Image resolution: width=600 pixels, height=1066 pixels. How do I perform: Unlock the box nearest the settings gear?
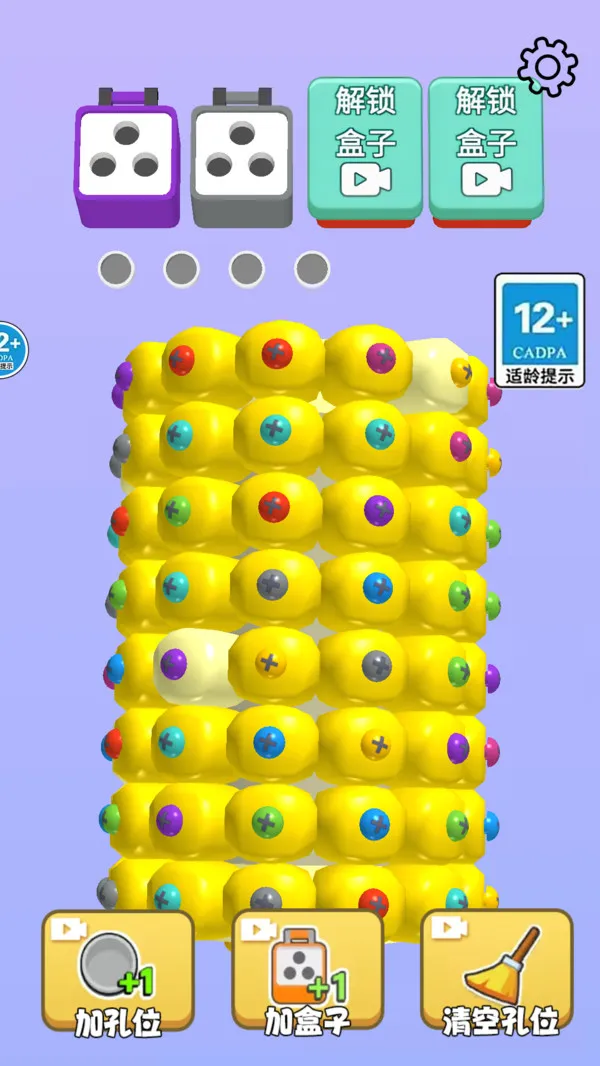pos(486,150)
